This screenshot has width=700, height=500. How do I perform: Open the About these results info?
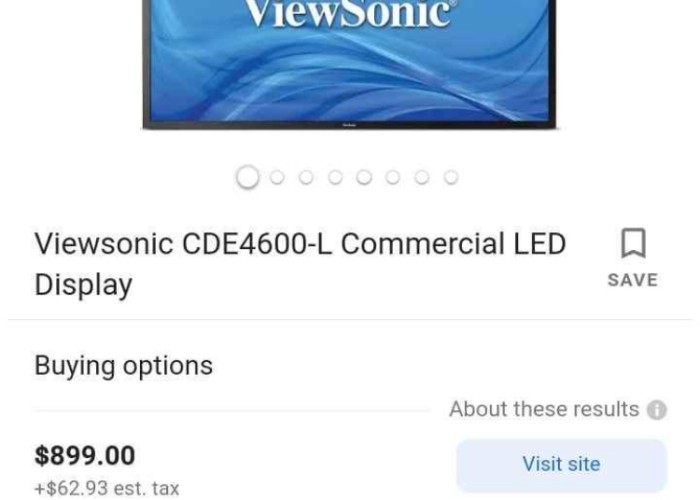point(657,410)
